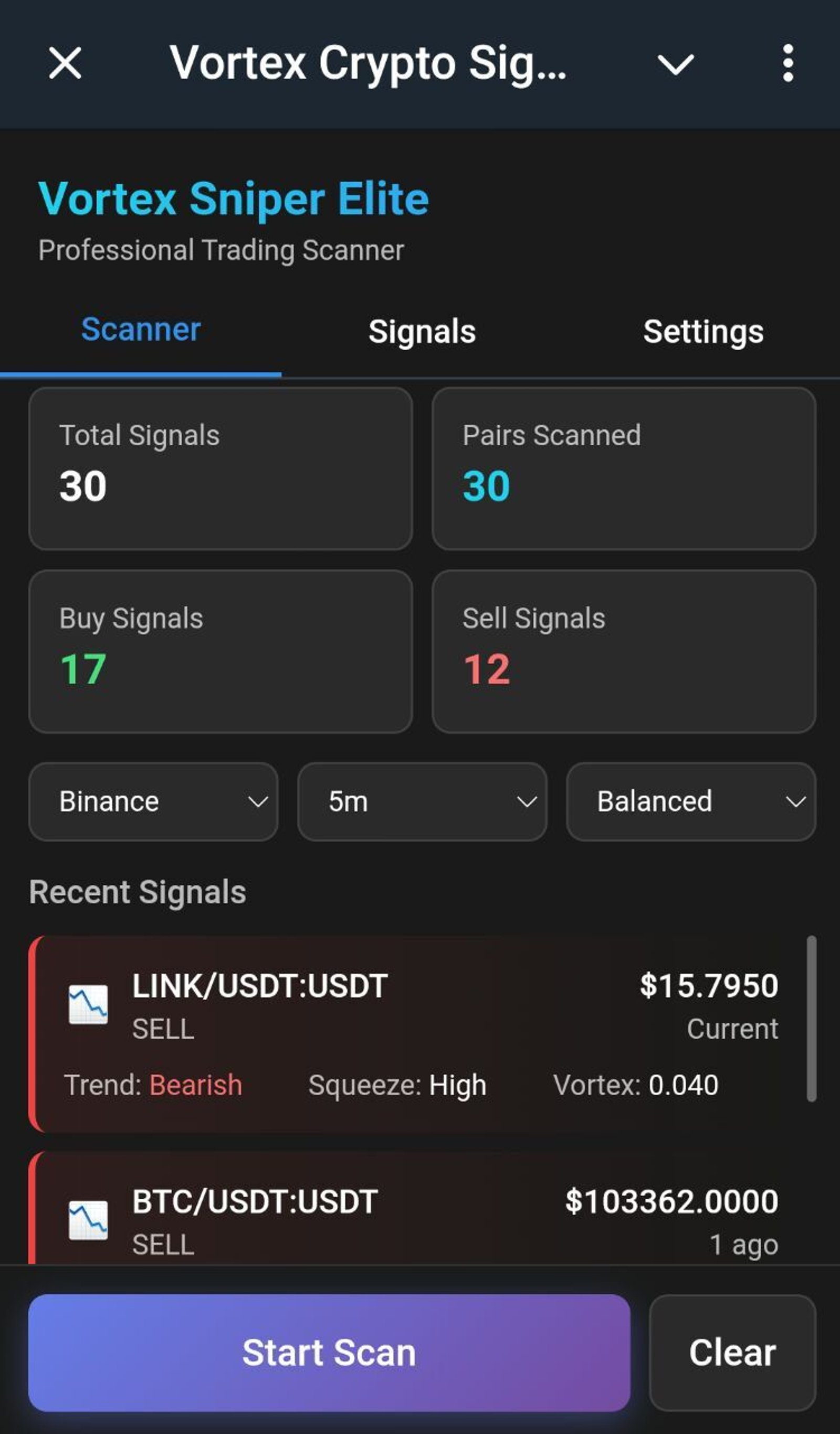The height and width of the screenshot is (1434, 840).
Task: Click the chart icon on LINK/USDT signal
Action: pos(89,1004)
